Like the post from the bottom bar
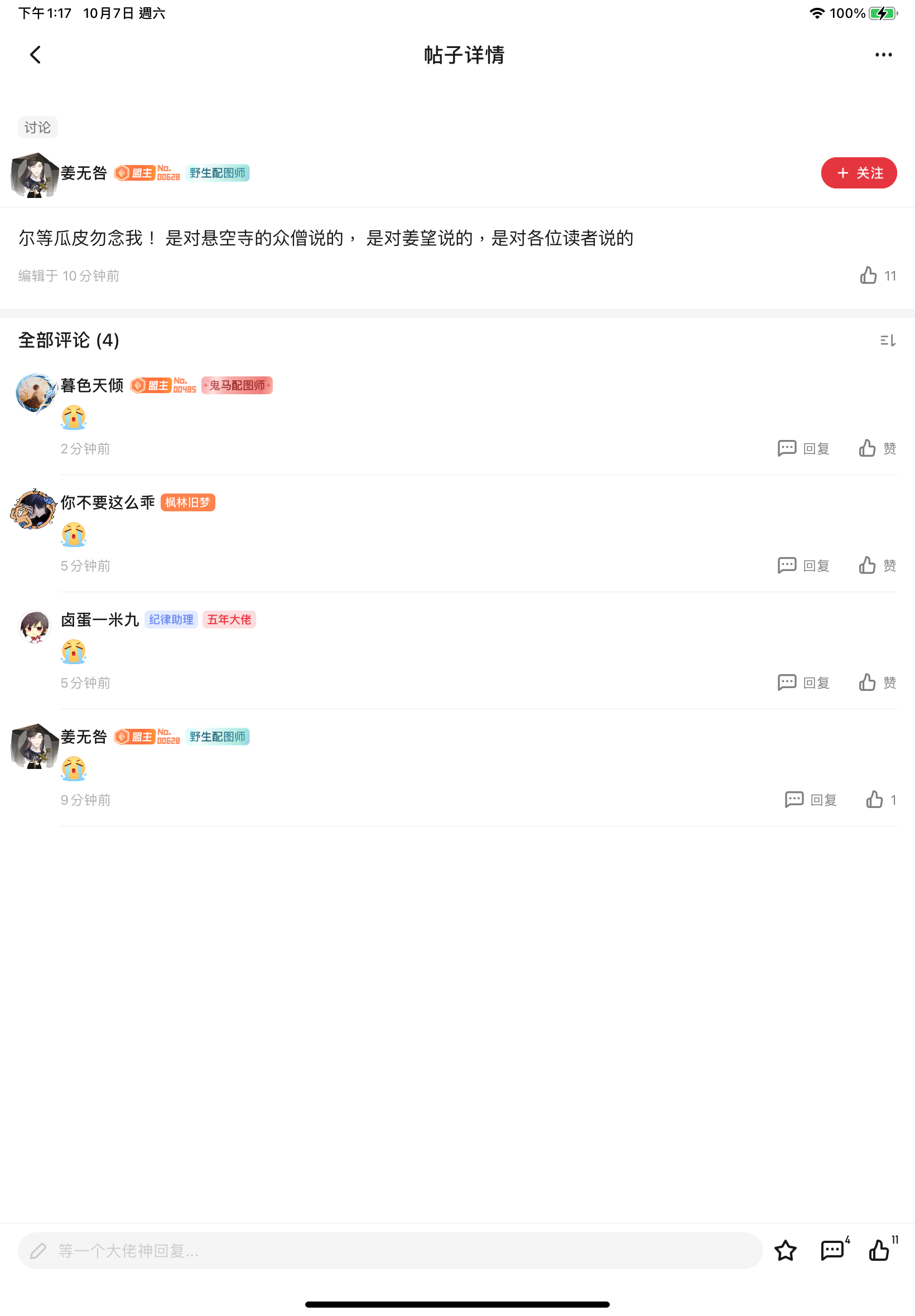 click(x=879, y=1251)
